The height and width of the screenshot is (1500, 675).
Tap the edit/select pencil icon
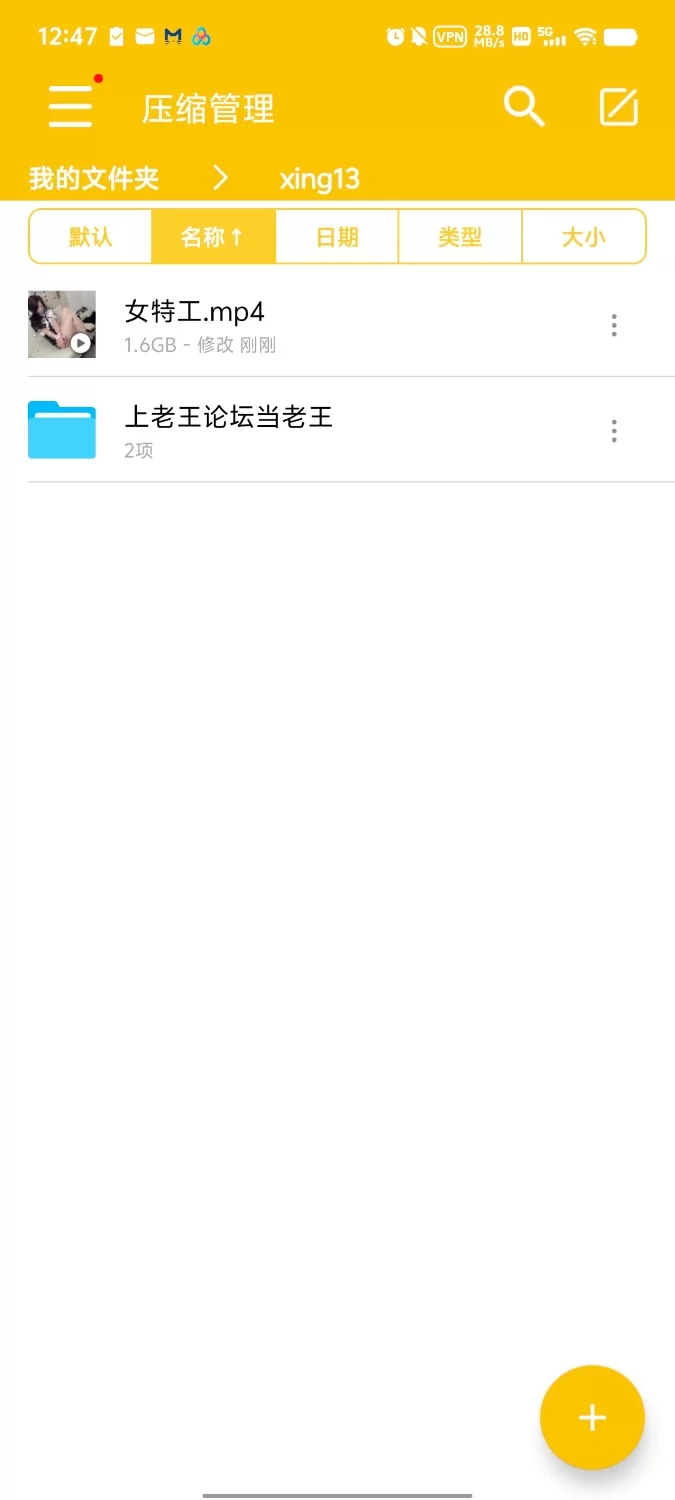pyautogui.click(x=618, y=107)
